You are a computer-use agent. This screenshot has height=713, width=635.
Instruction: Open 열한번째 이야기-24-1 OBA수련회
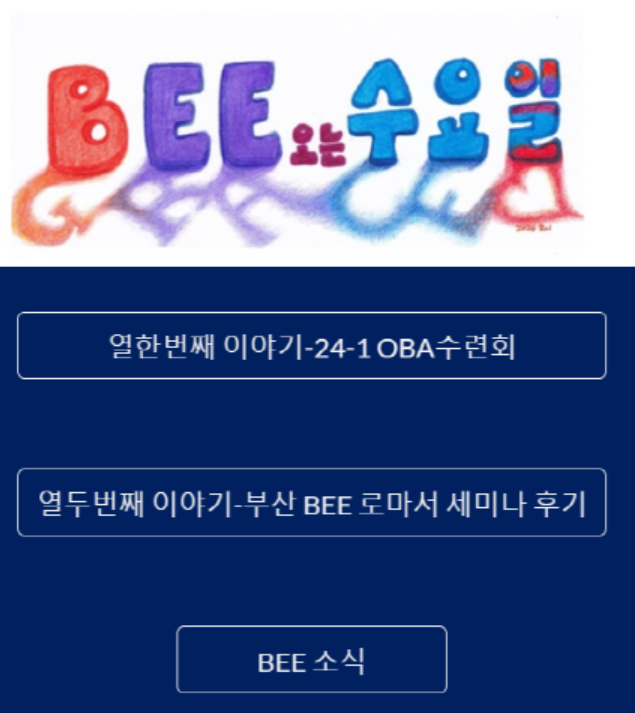pyautogui.click(x=311, y=346)
